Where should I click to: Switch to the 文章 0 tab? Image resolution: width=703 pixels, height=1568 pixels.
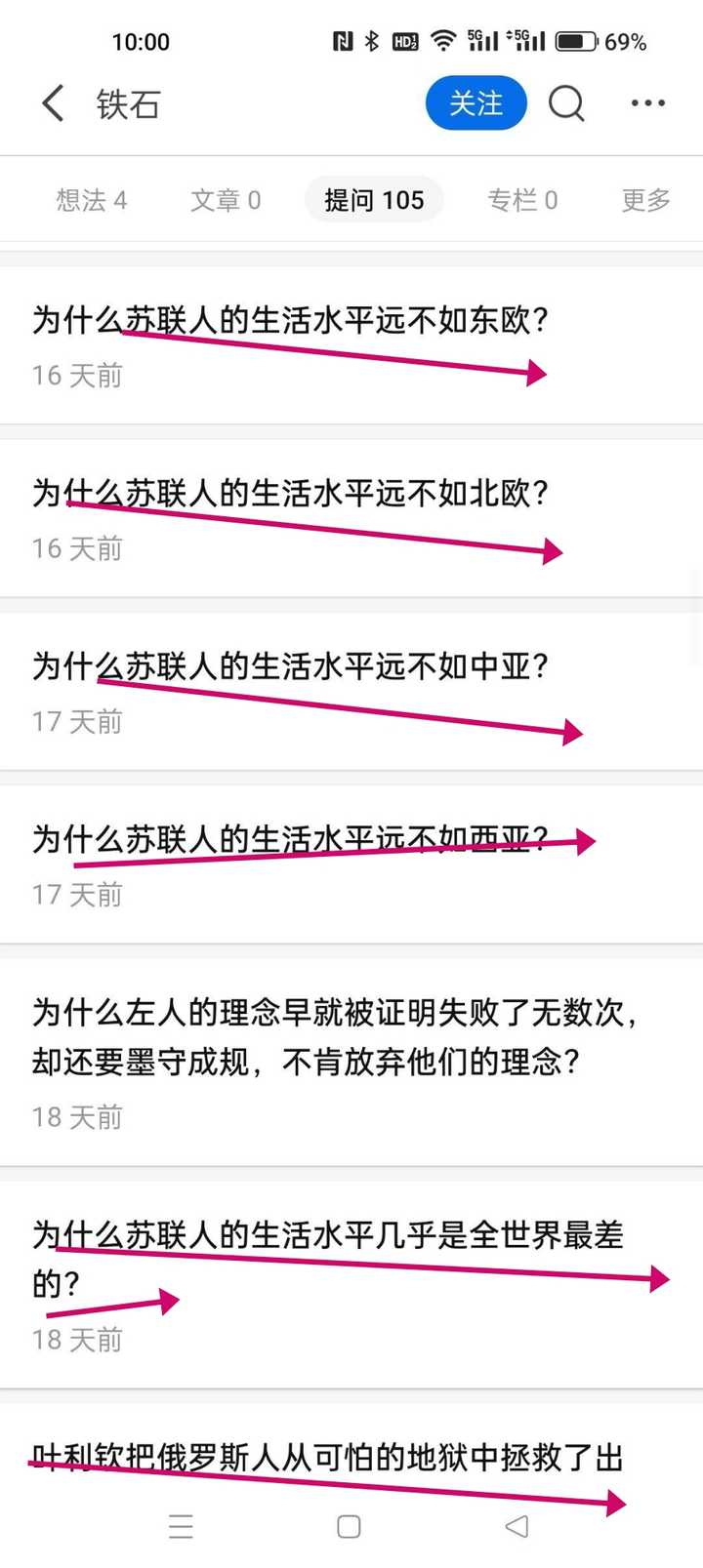pyautogui.click(x=226, y=200)
